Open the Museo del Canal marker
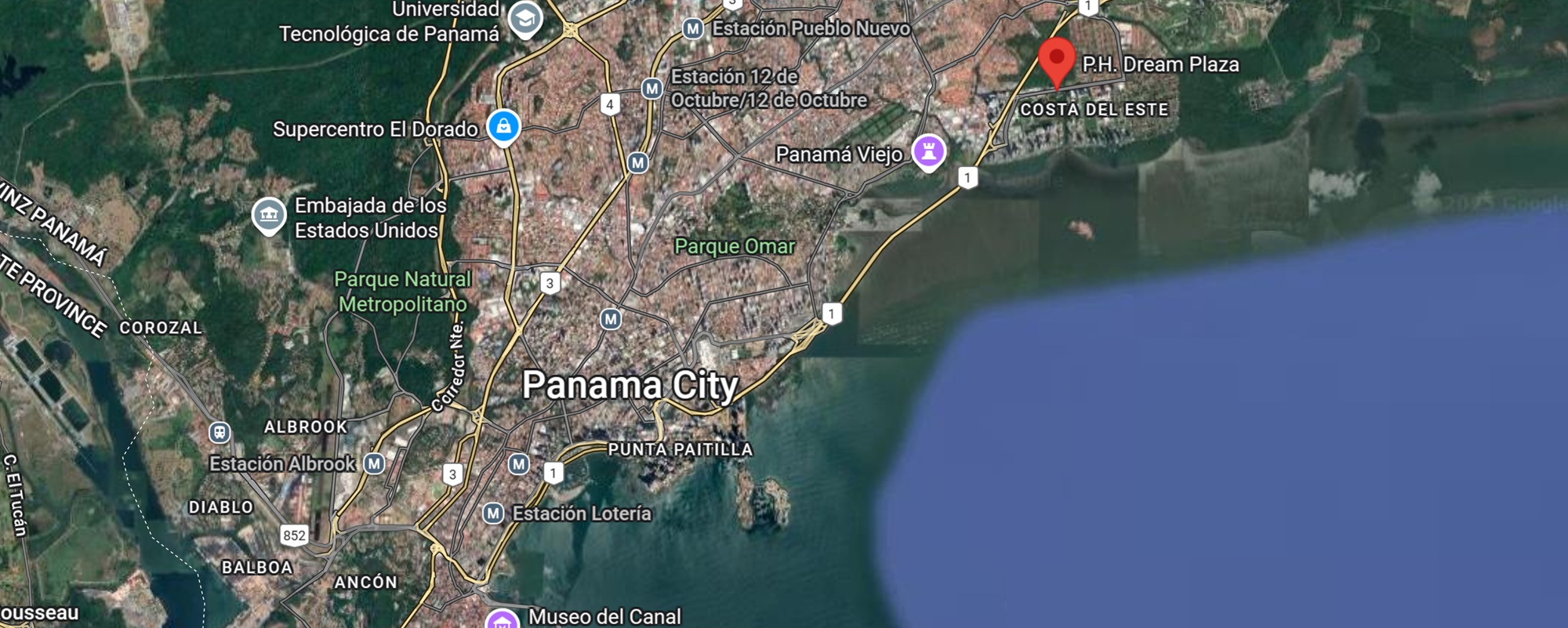This screenshot has width=1568, height=628. click(x=502, y=620)
